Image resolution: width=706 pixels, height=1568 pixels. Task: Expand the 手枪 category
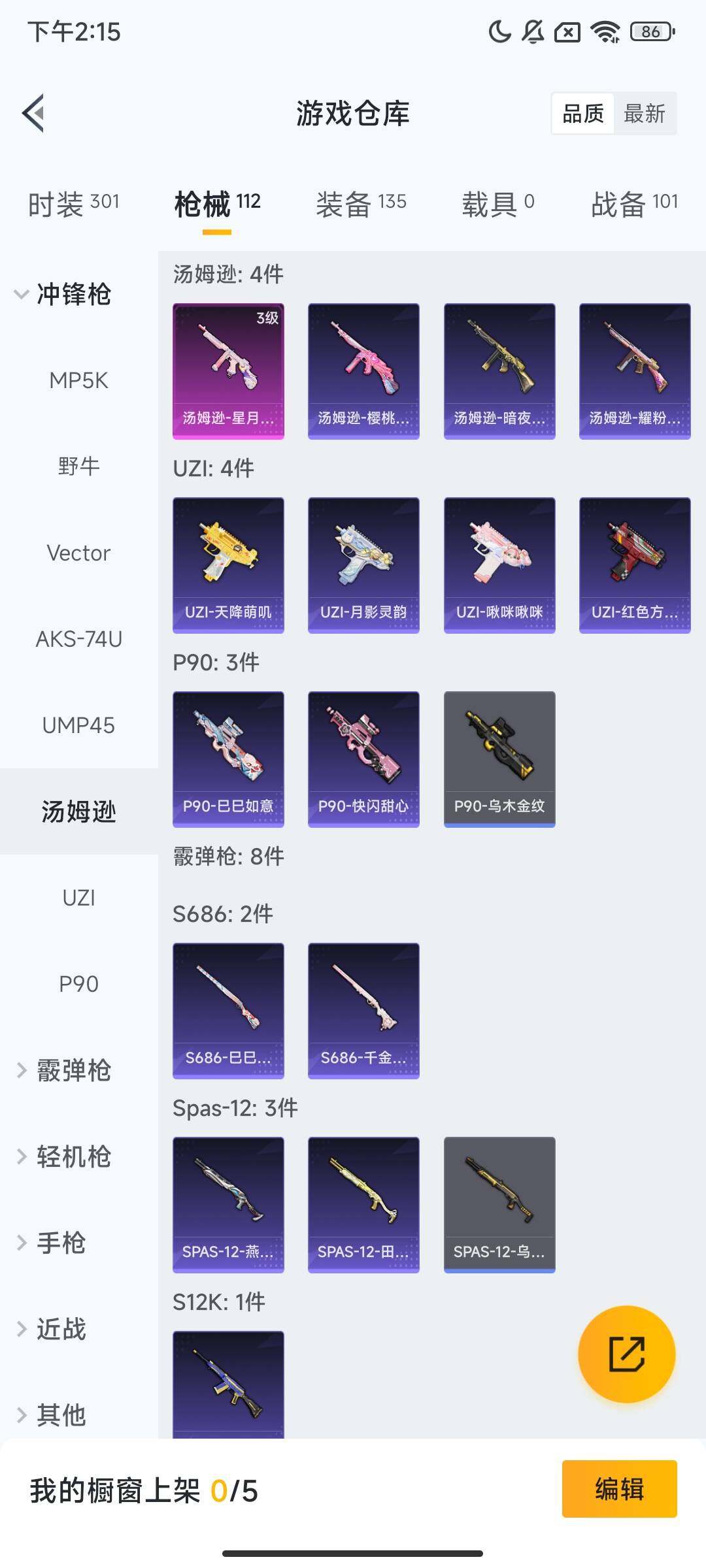[60, 1243]
